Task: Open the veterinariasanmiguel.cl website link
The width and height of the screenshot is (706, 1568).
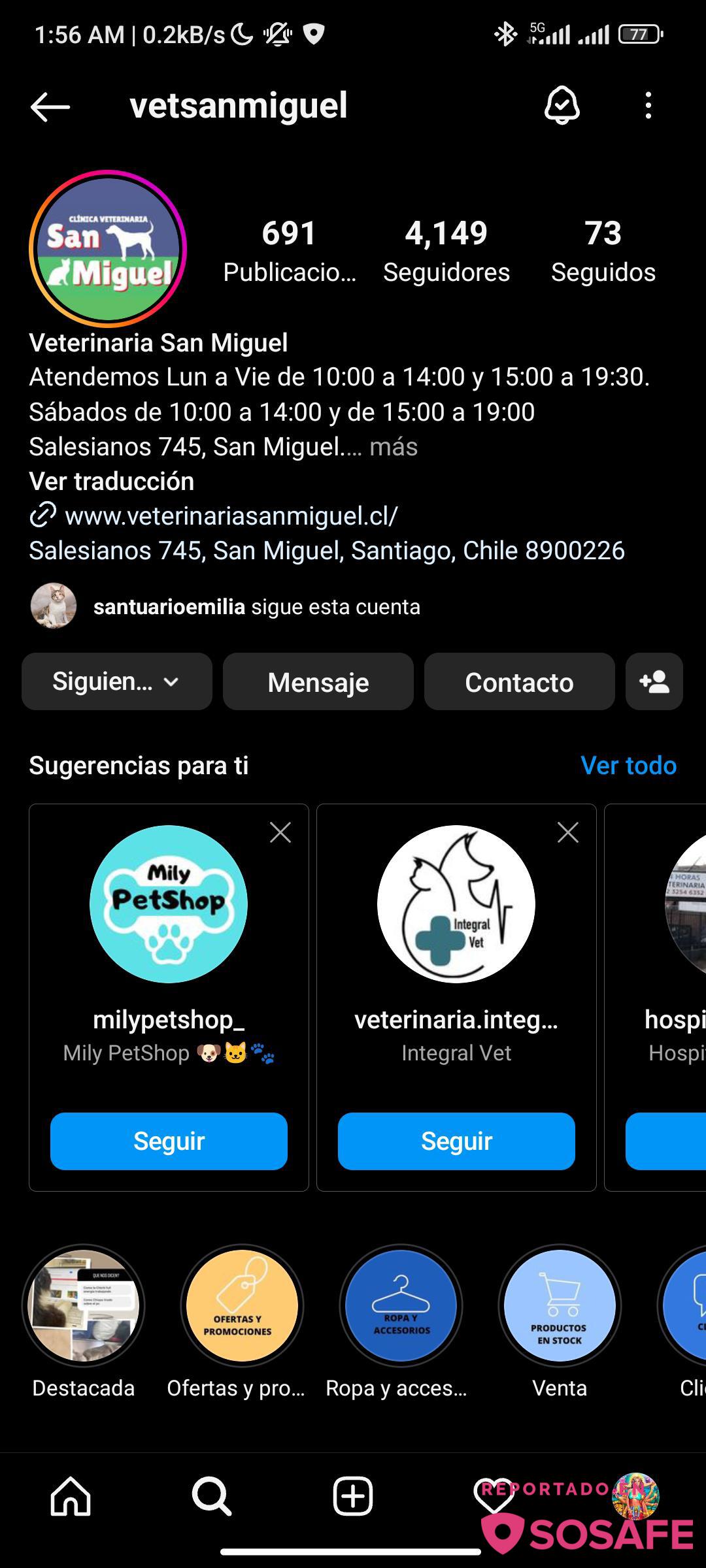Action: [231, 516]
